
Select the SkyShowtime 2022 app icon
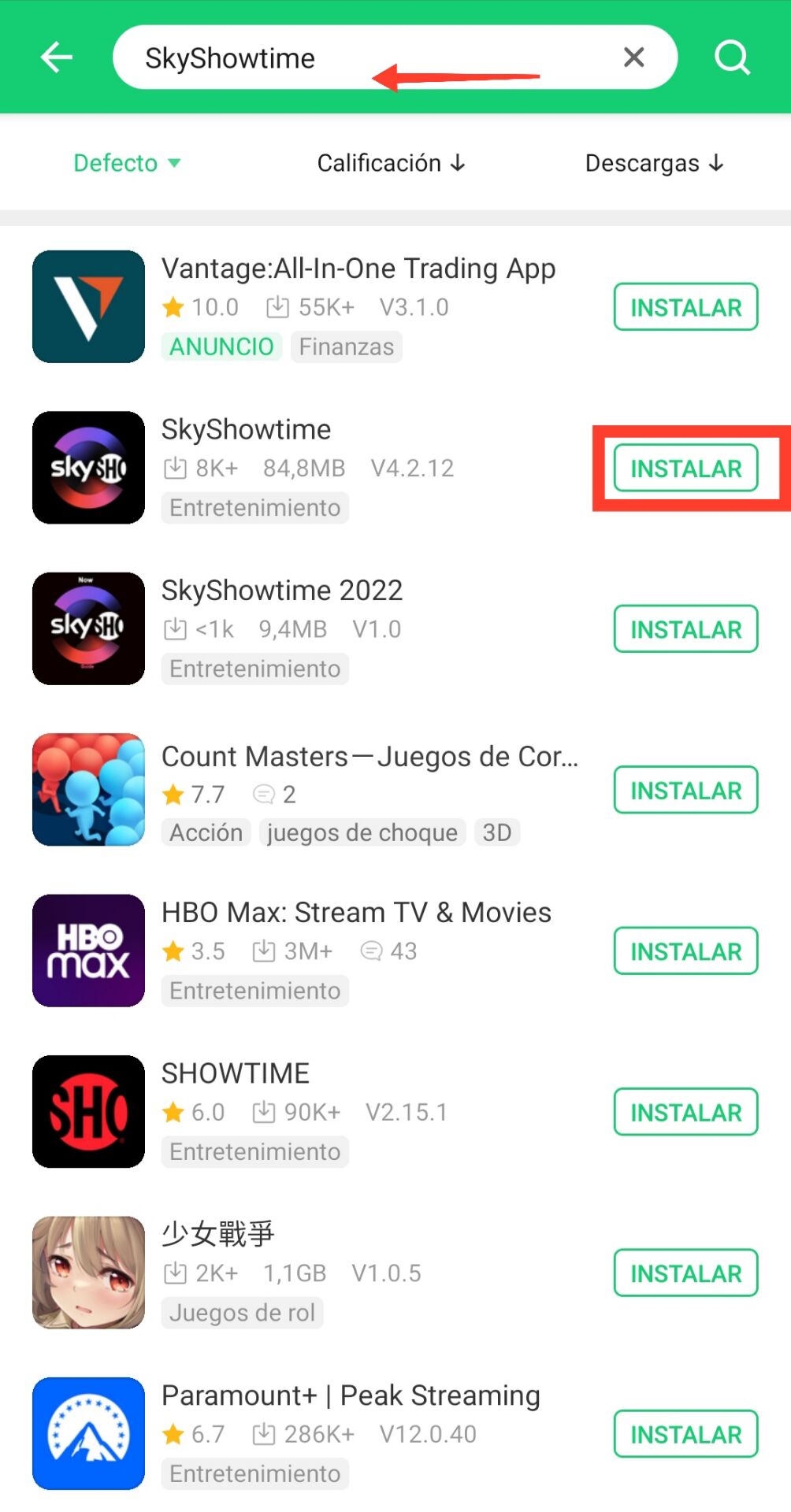(x=88, y=628)
